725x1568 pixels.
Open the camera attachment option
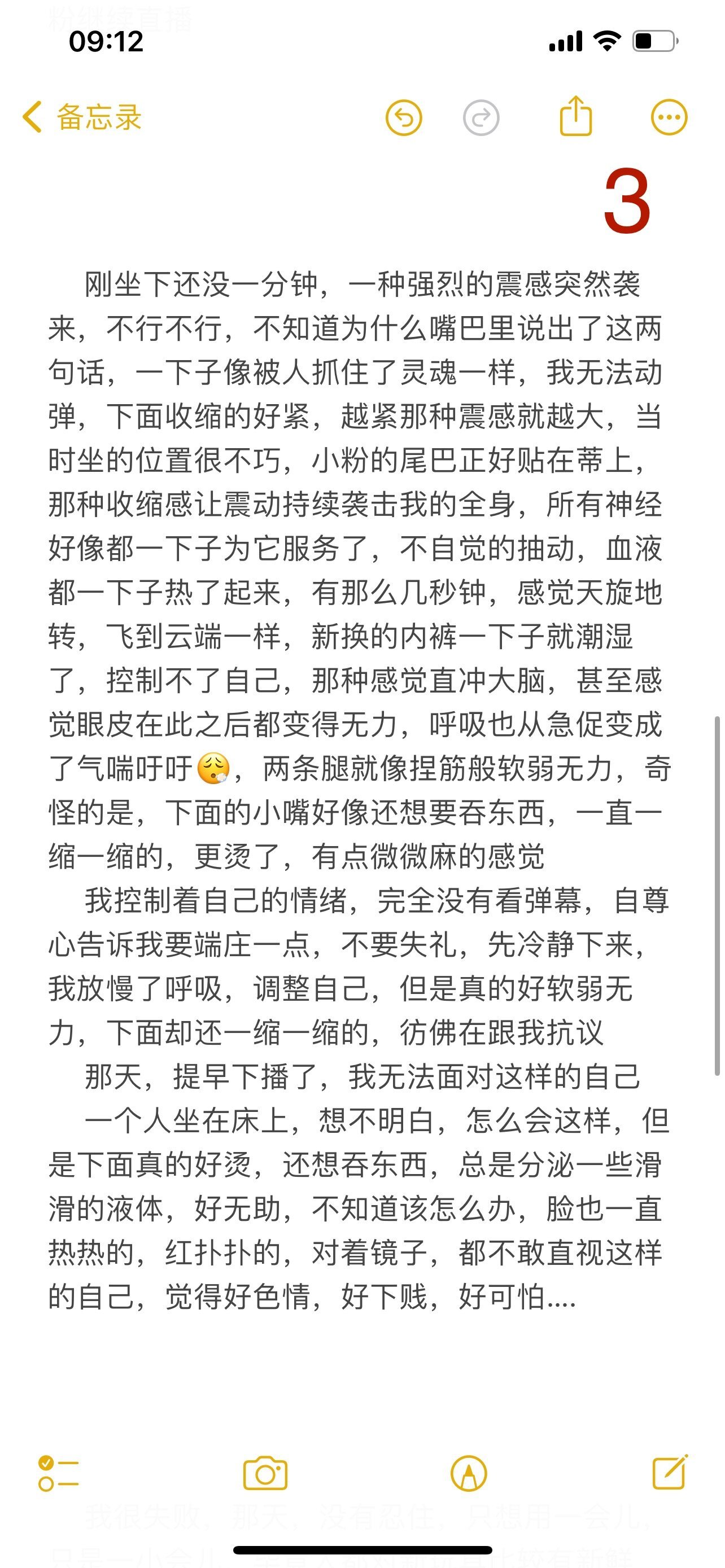point(265,1474)
